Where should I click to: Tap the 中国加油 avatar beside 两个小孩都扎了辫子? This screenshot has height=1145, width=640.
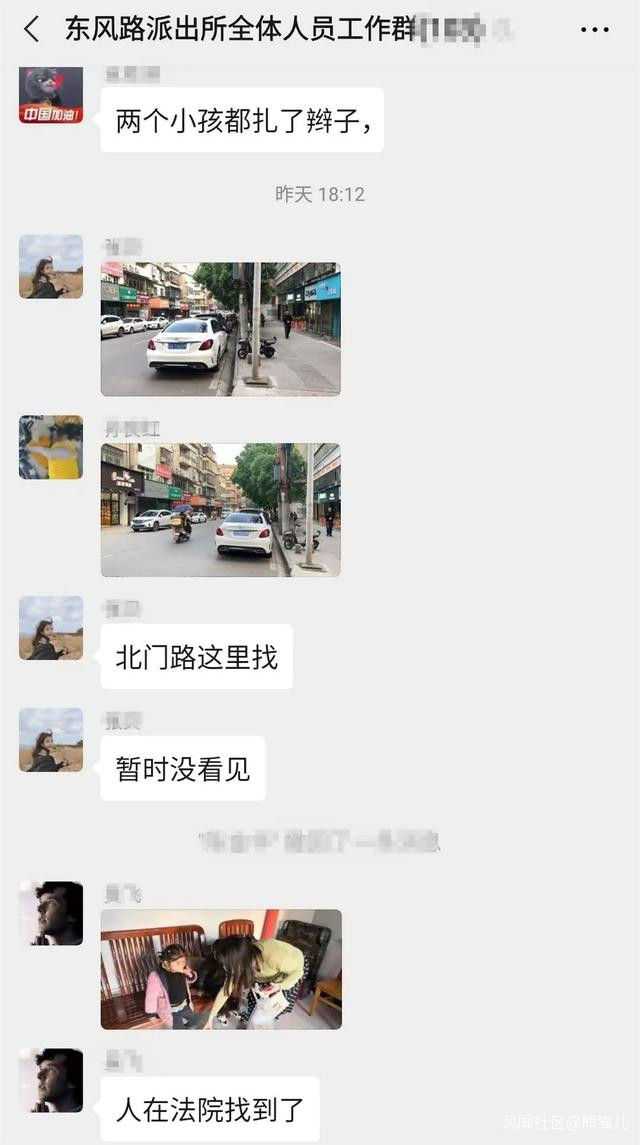pos(51,96)
